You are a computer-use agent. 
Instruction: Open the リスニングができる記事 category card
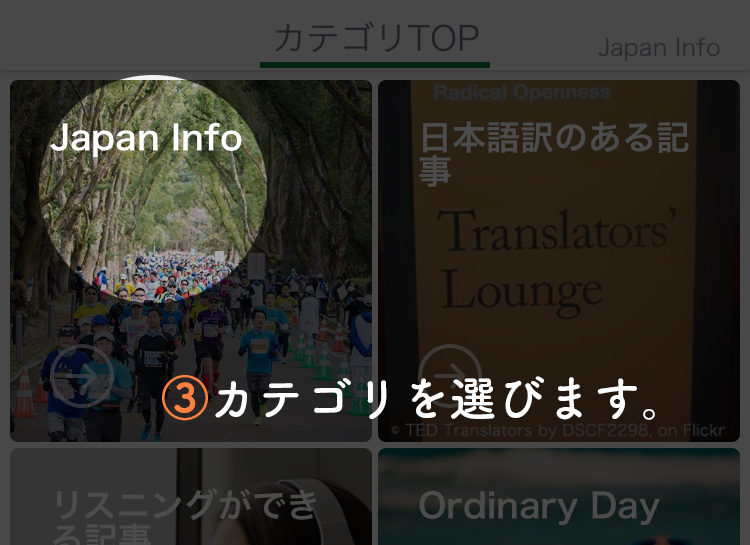[x=190, y=500]
